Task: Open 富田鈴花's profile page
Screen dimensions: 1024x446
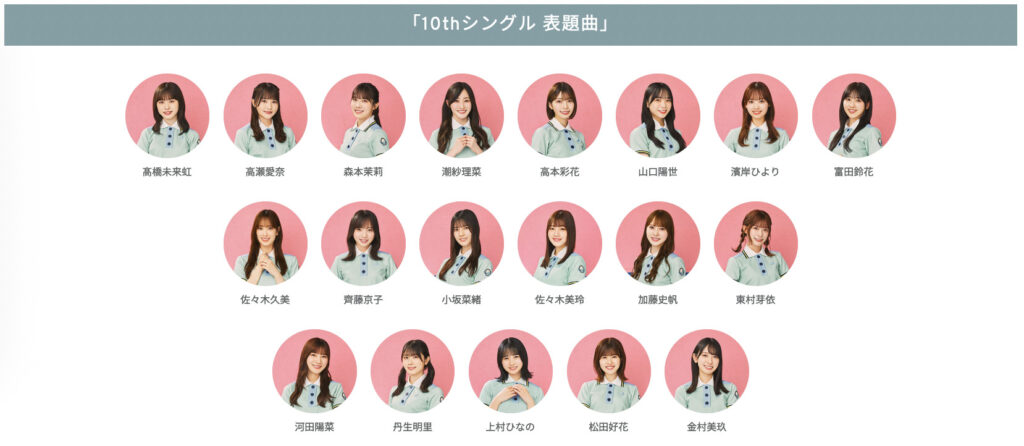Action: tap(853, 115)
